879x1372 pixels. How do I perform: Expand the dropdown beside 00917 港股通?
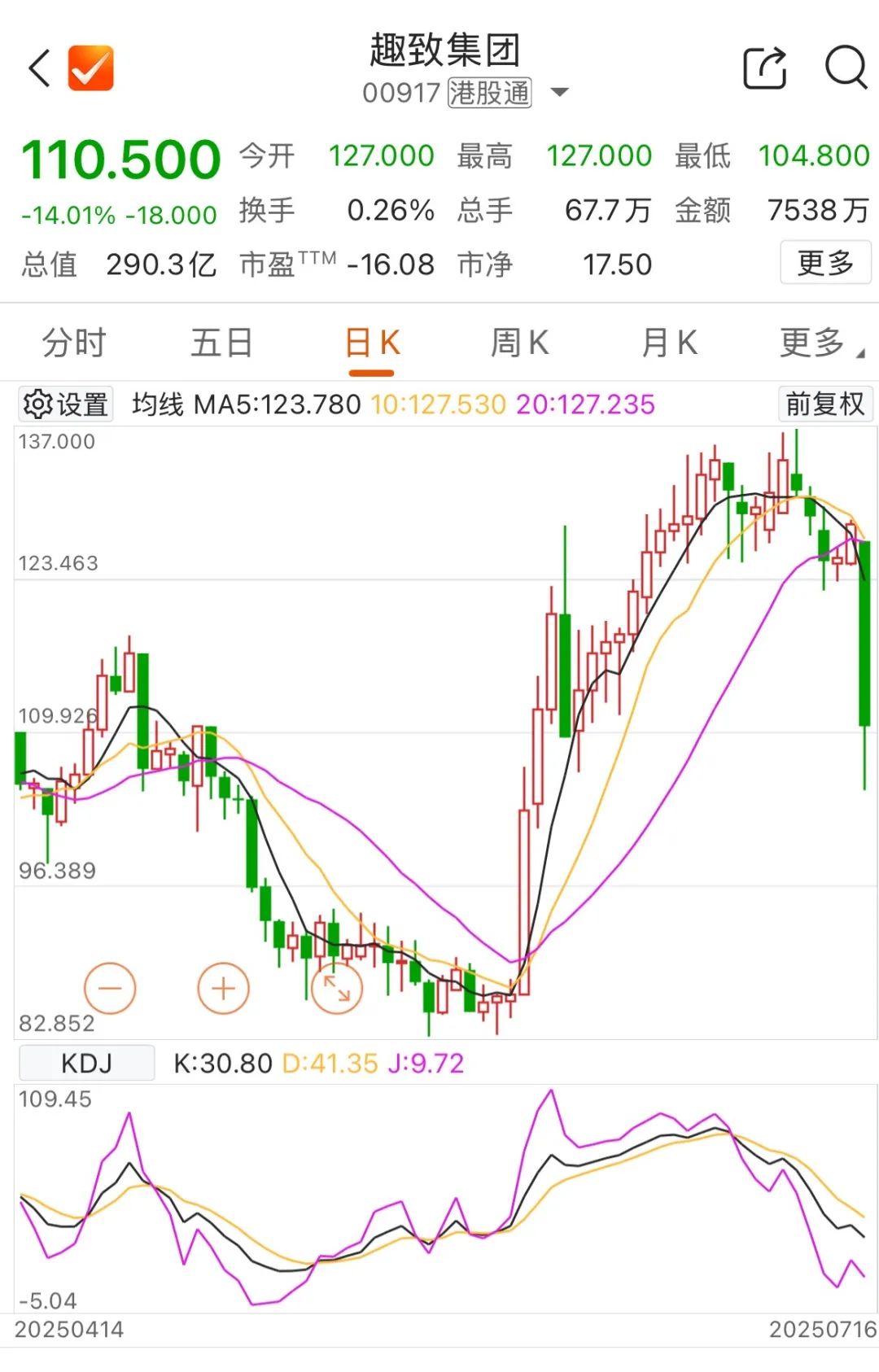point(560,93)
